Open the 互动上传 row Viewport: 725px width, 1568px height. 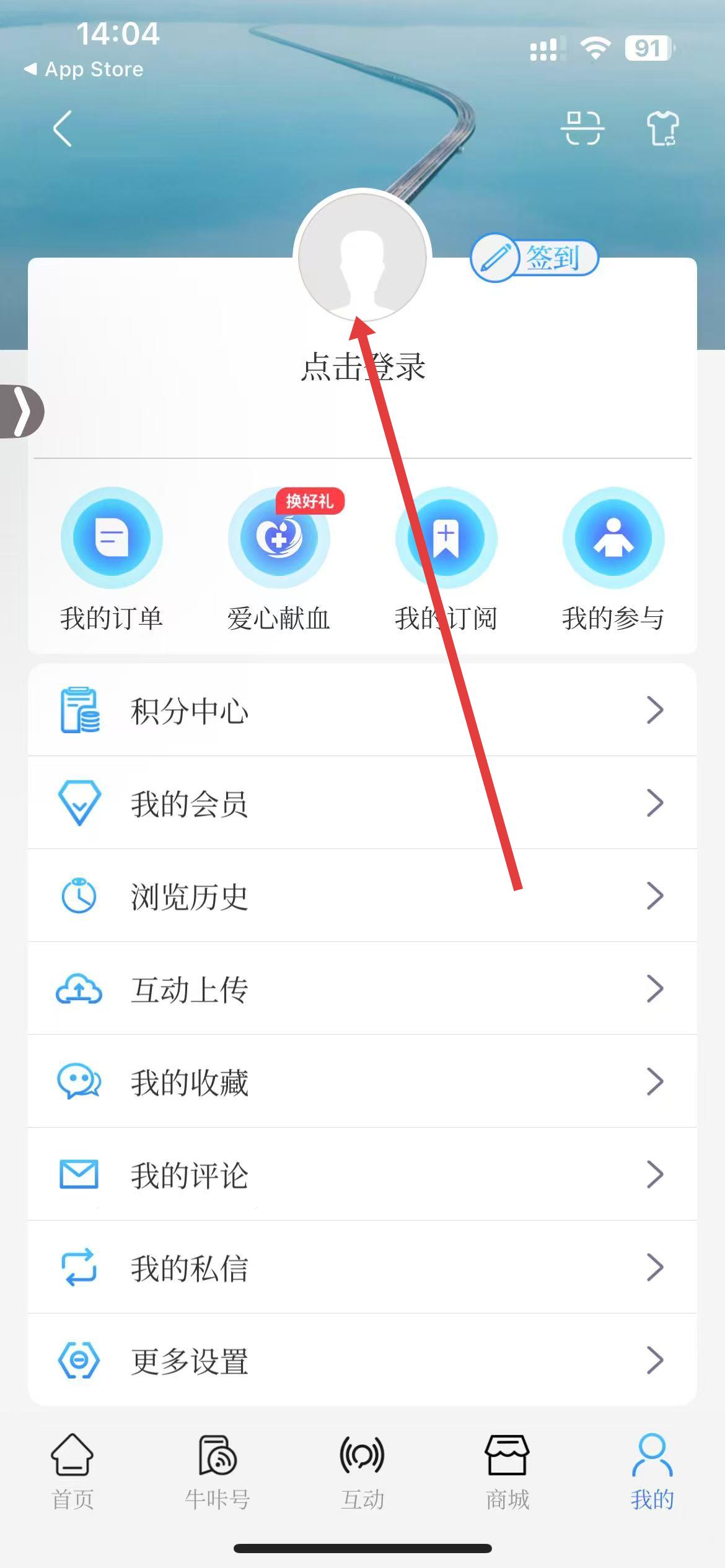(x=362, y=988)
